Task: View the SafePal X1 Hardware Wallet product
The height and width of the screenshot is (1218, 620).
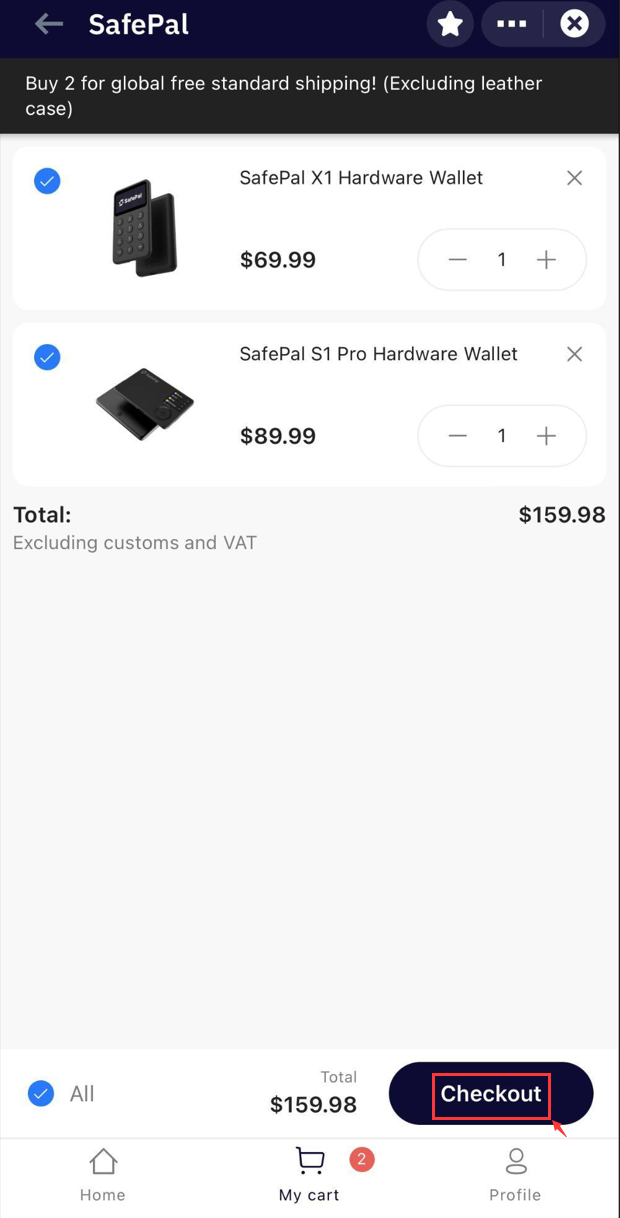Action: pos(145,228)
